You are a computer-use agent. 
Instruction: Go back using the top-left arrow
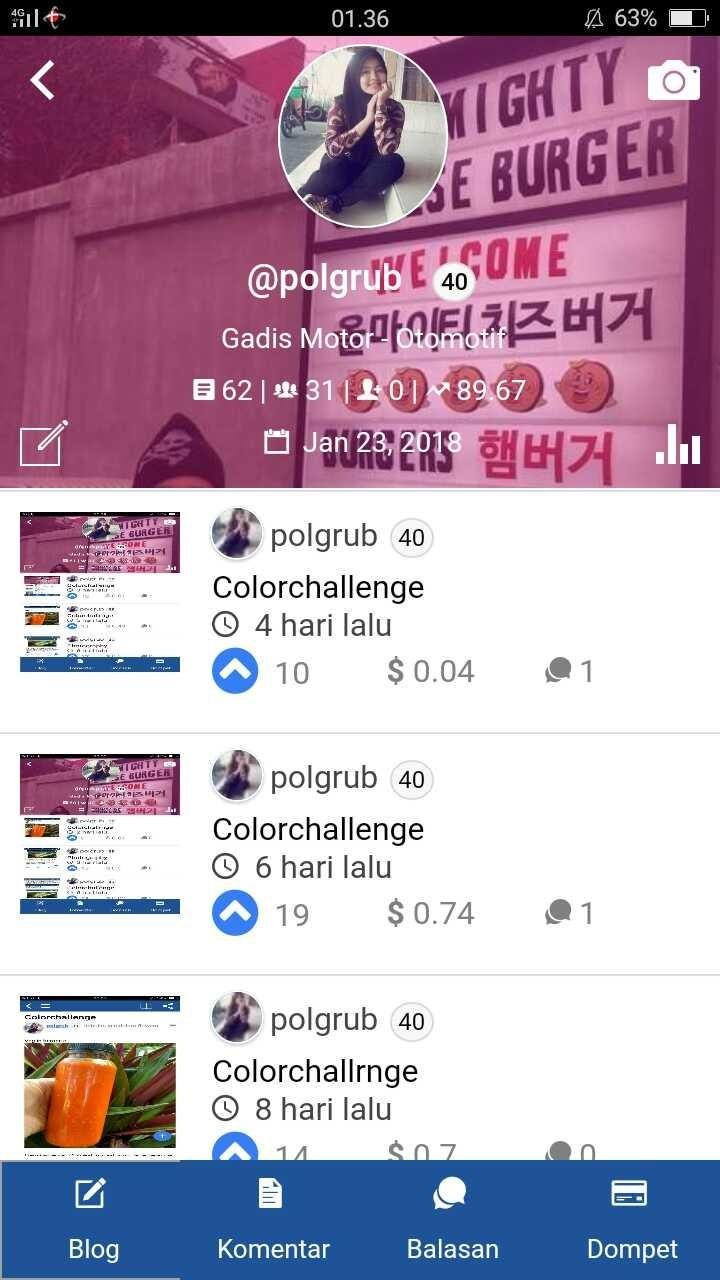pyautogui.click(x=42, y=80)
